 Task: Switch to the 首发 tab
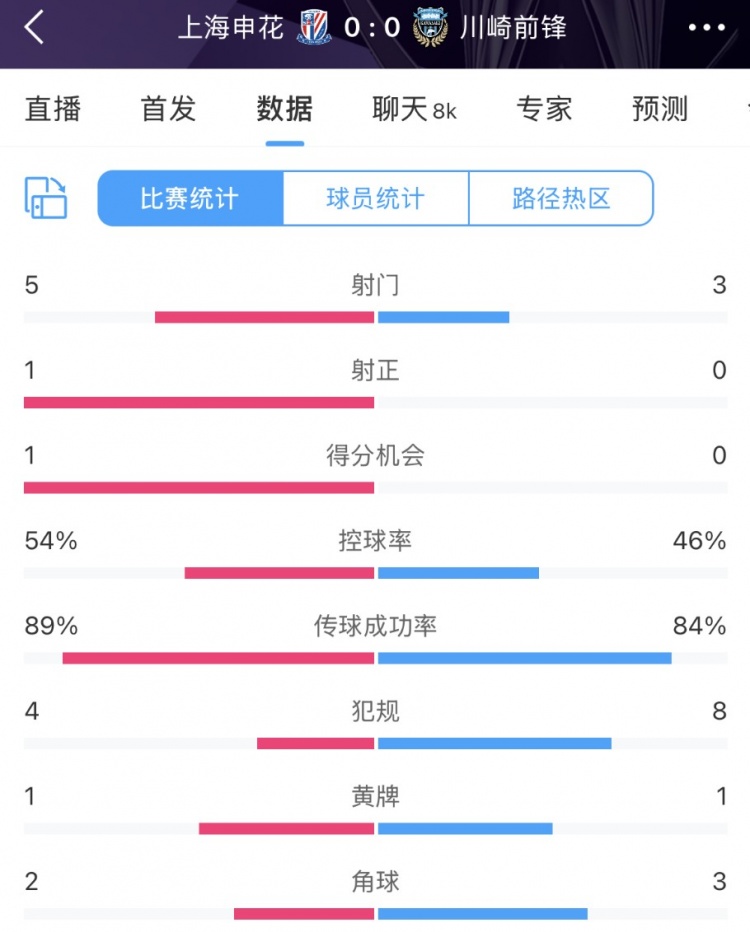[x=169, y=109]
